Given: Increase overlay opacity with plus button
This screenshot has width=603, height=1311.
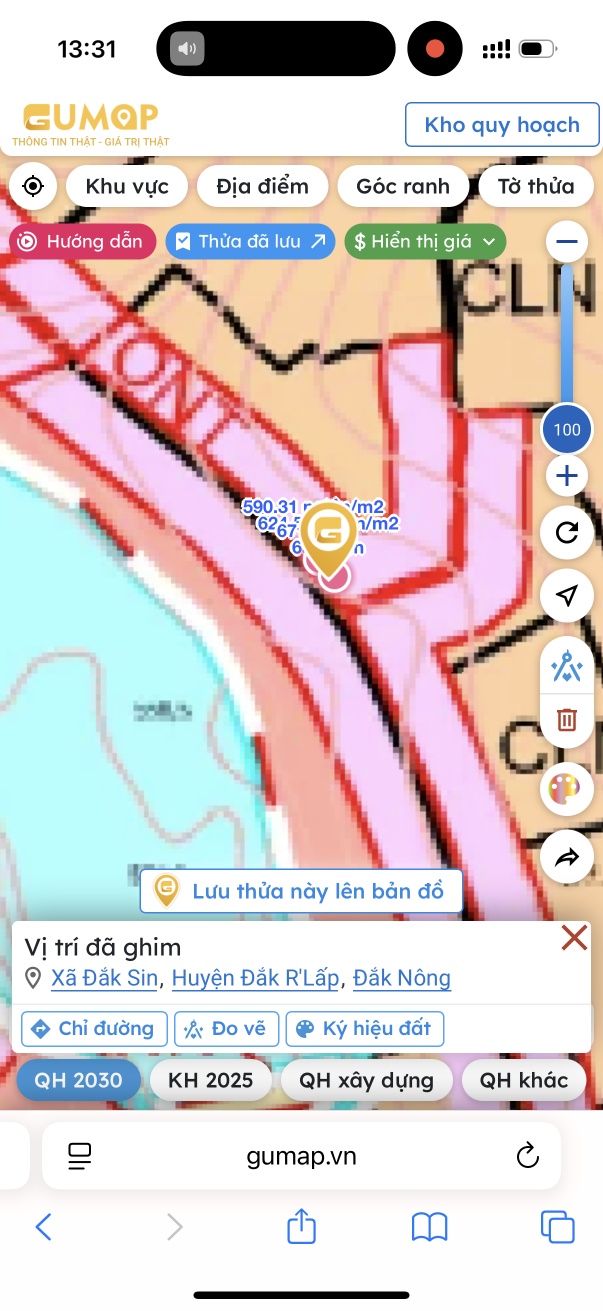Looking at the screenshot, I should point(567,476).
